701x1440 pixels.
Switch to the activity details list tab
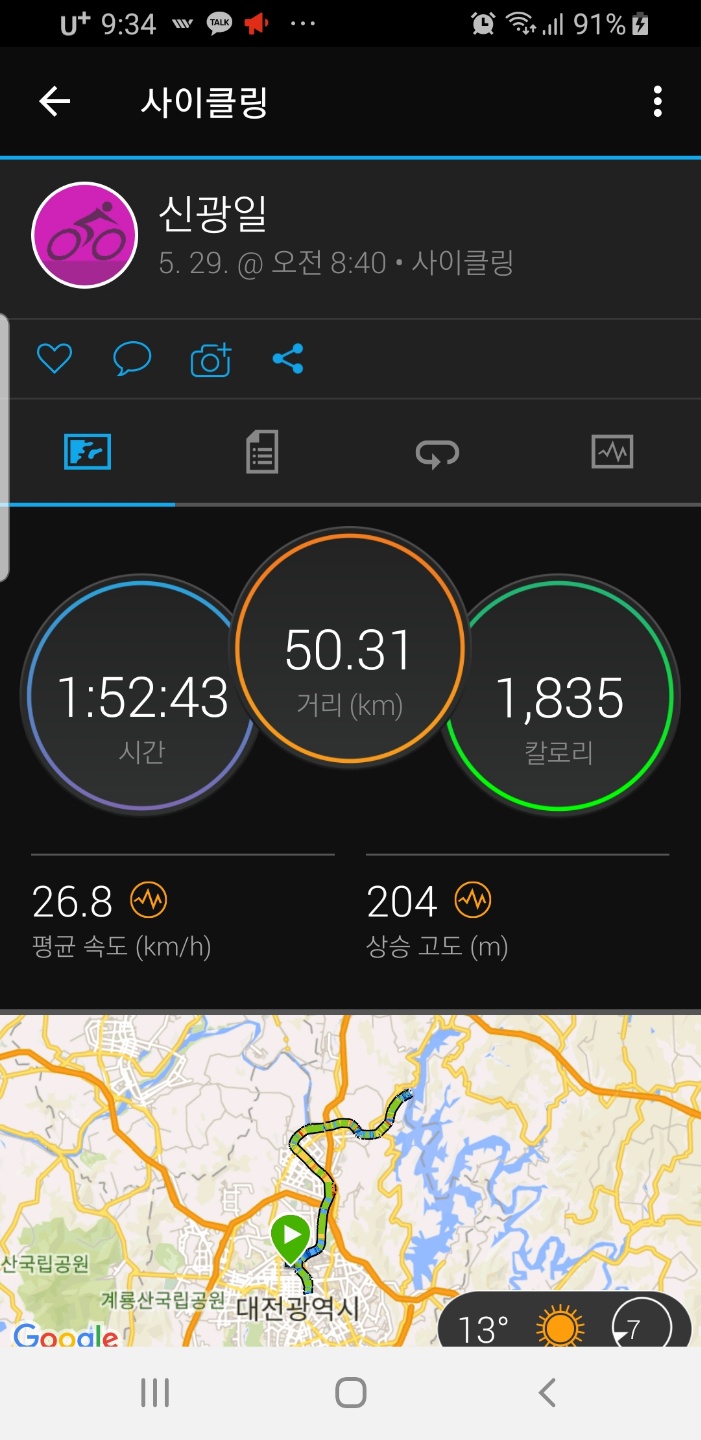[262, 453]
